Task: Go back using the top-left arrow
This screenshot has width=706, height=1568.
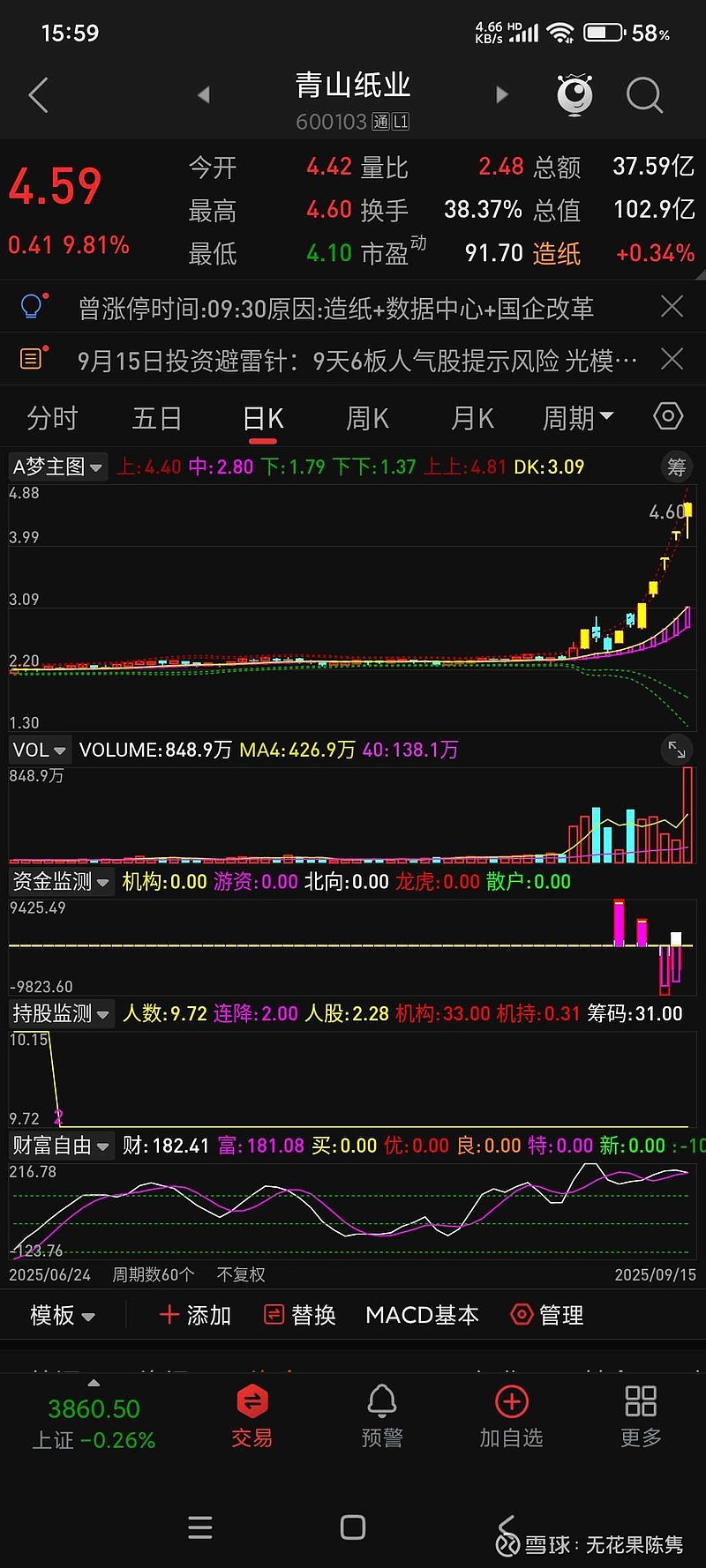Action: [x=38, y=95]
